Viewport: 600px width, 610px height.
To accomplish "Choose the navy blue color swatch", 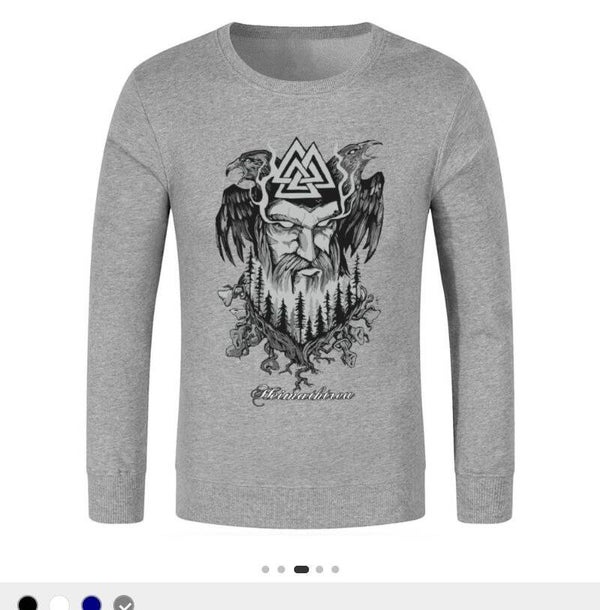I will point(92,604).
